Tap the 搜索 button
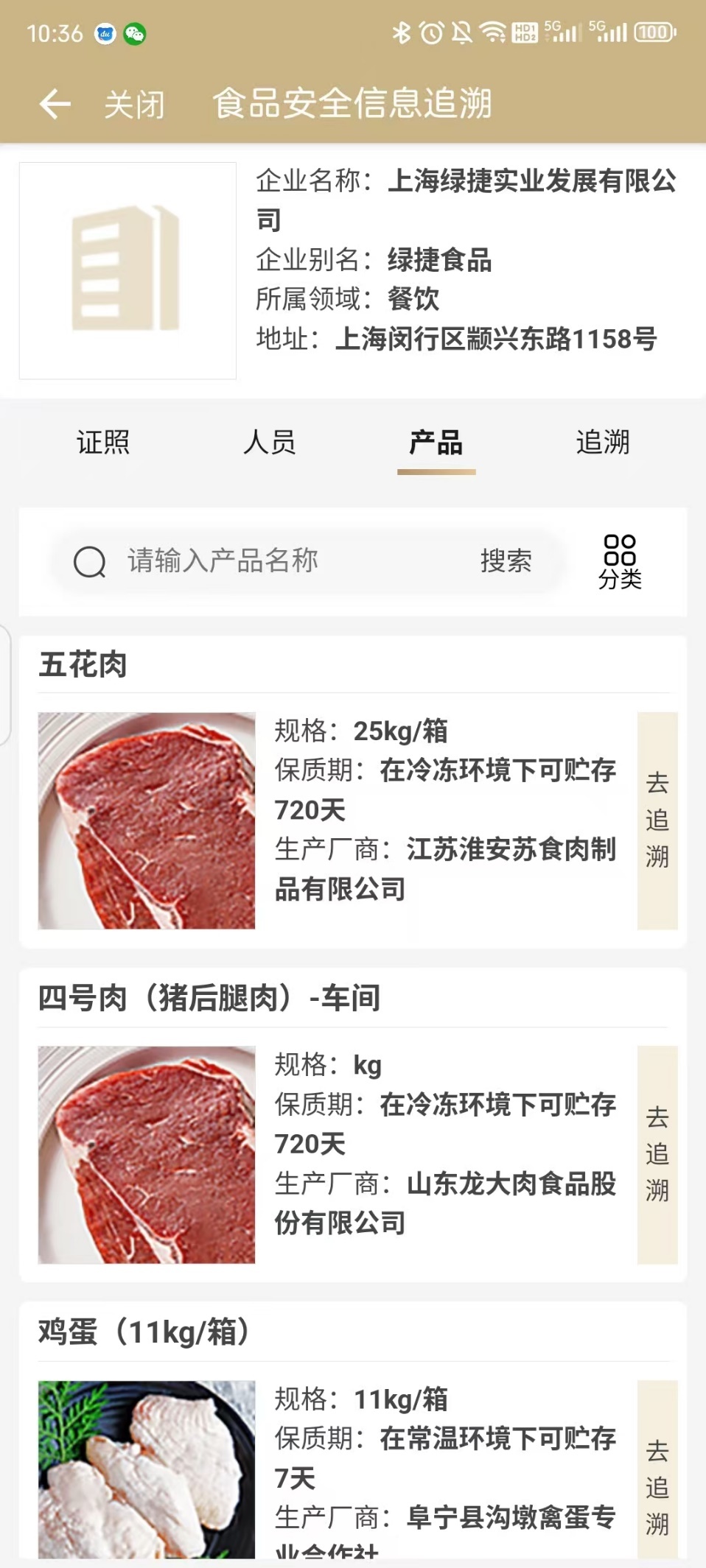This screenshot has height=1568, width=706. 506,561
